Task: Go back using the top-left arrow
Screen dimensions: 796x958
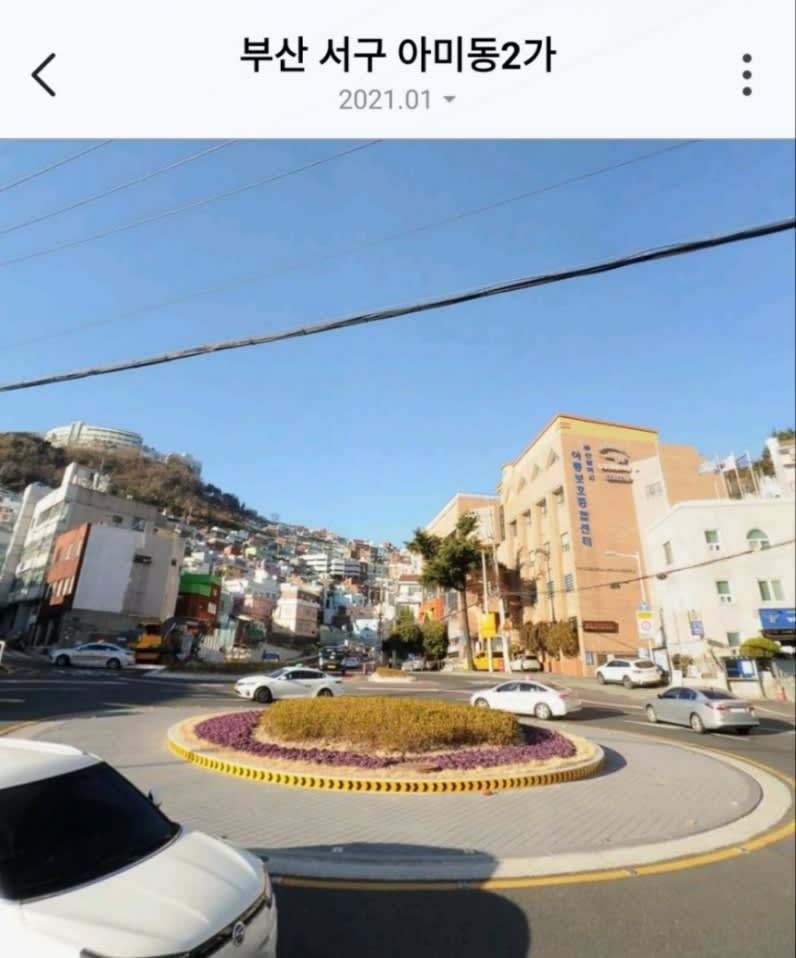Action: tap(43, 75)
